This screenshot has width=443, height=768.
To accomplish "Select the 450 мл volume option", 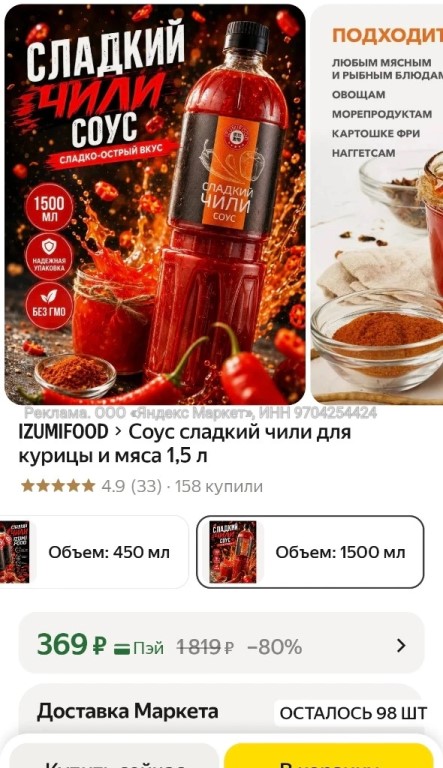I will 94,552.
